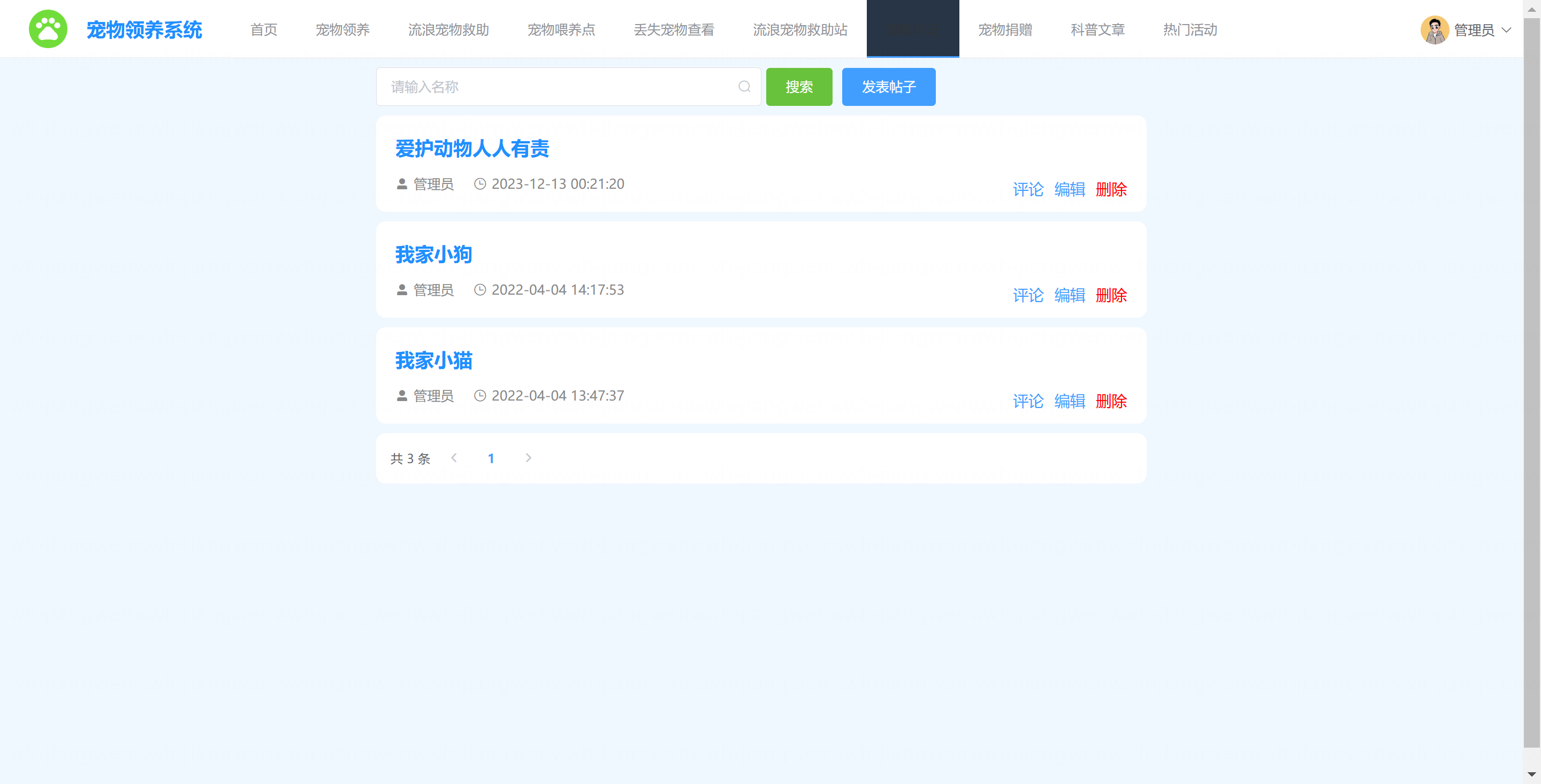Viewport: 1541px width, 784px height.
Task: Edit the 我家小狗 post
Action: coord(1069,295)
